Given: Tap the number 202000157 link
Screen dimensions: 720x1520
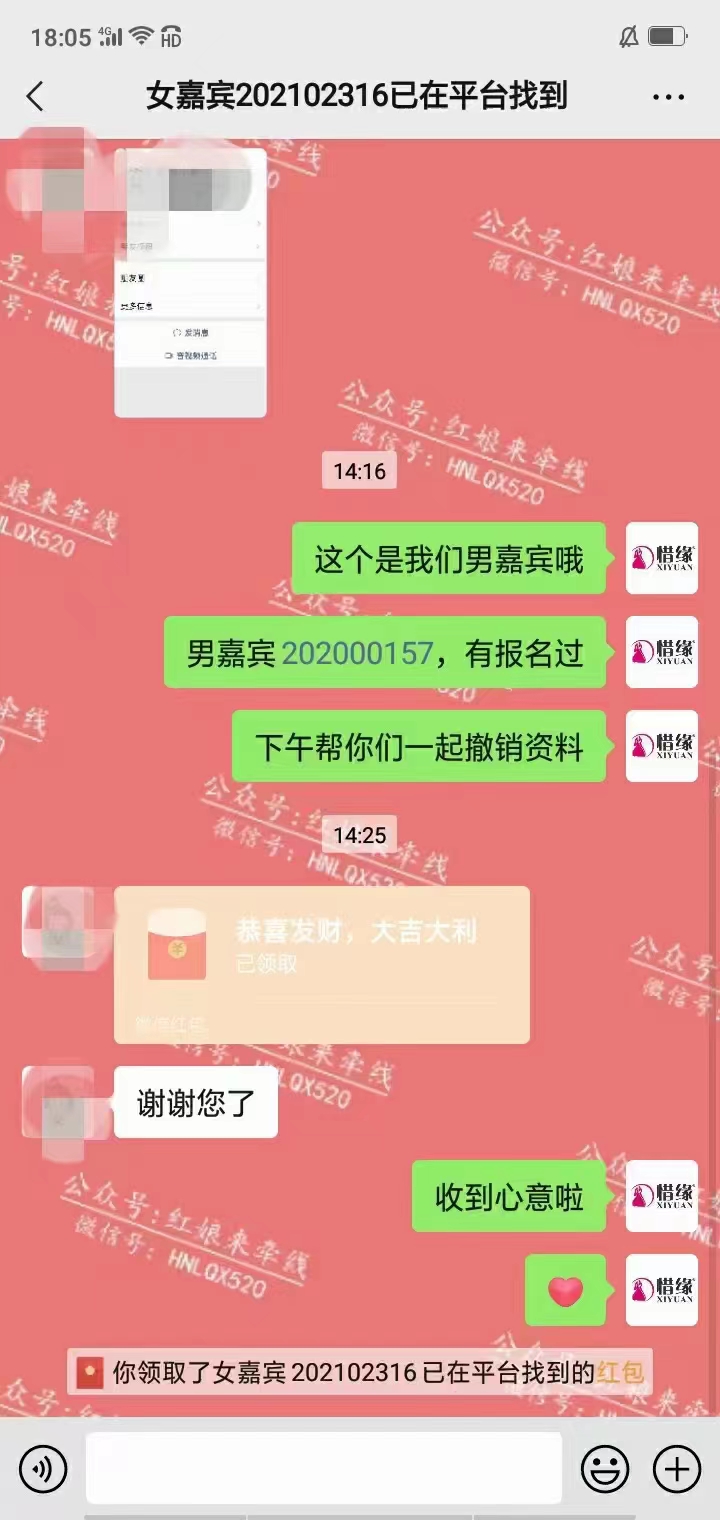Looking at the screenshot, I should tap(357, 654).
